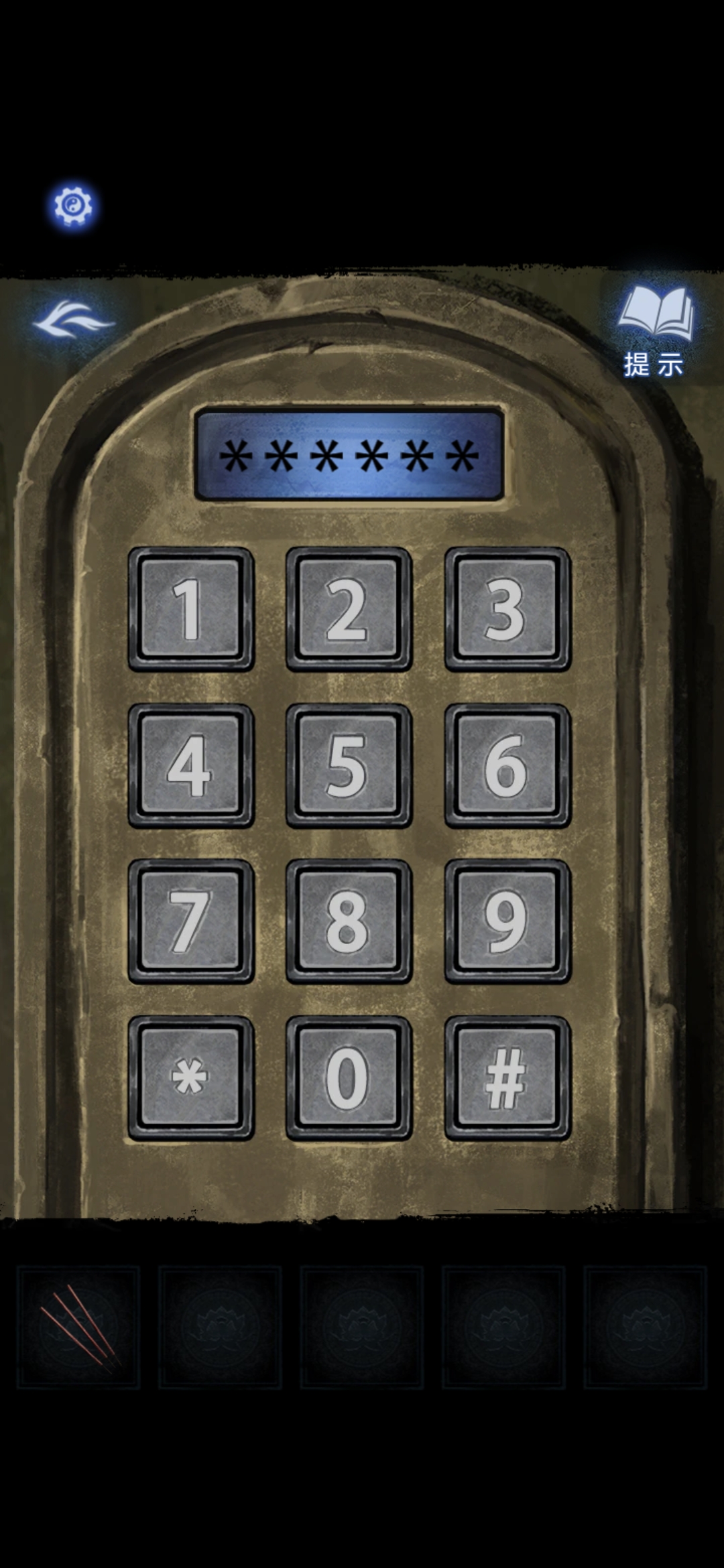Tap the 5 key

click(349, 765)
